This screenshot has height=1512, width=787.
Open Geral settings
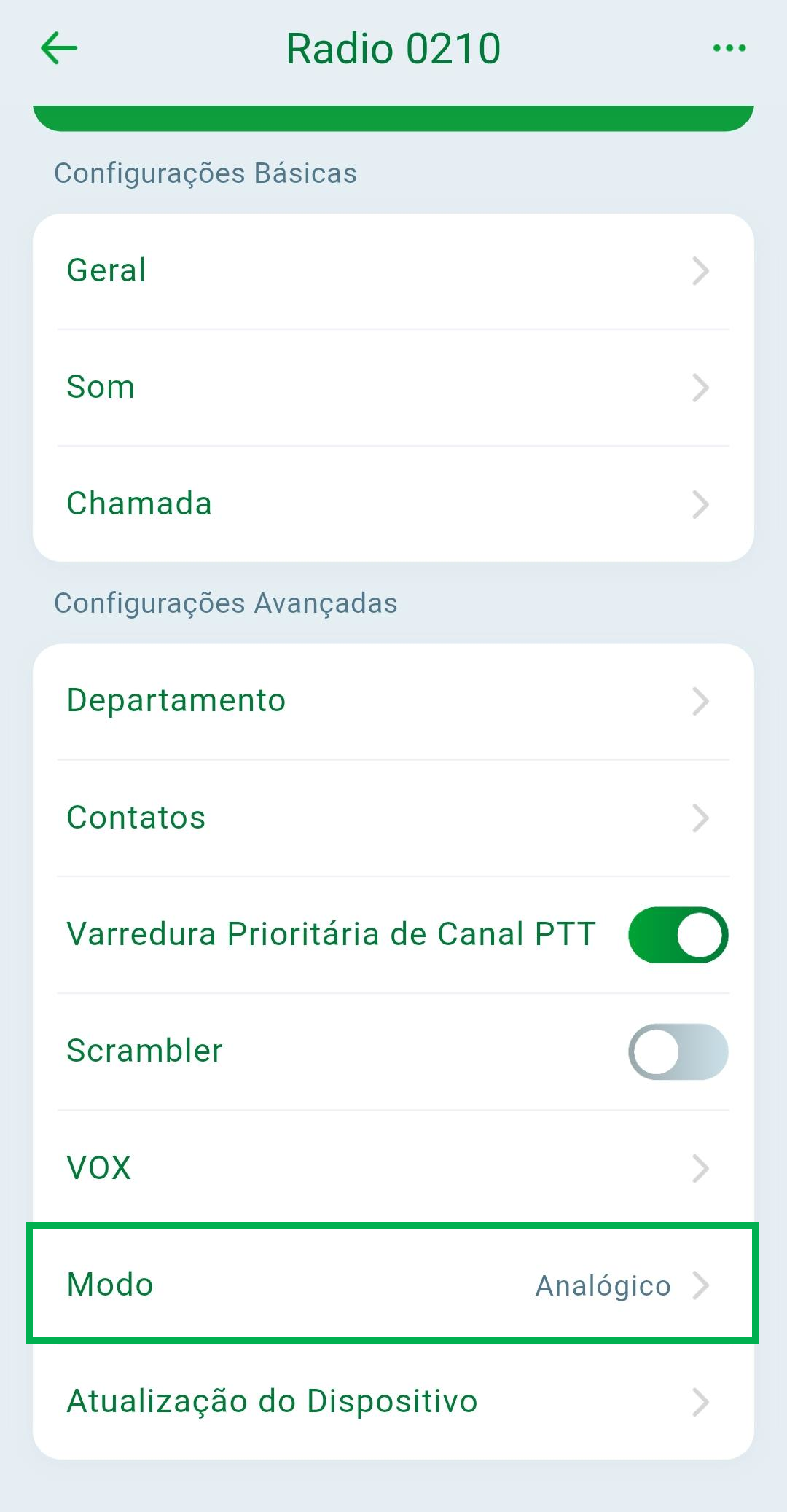(393, 271)
